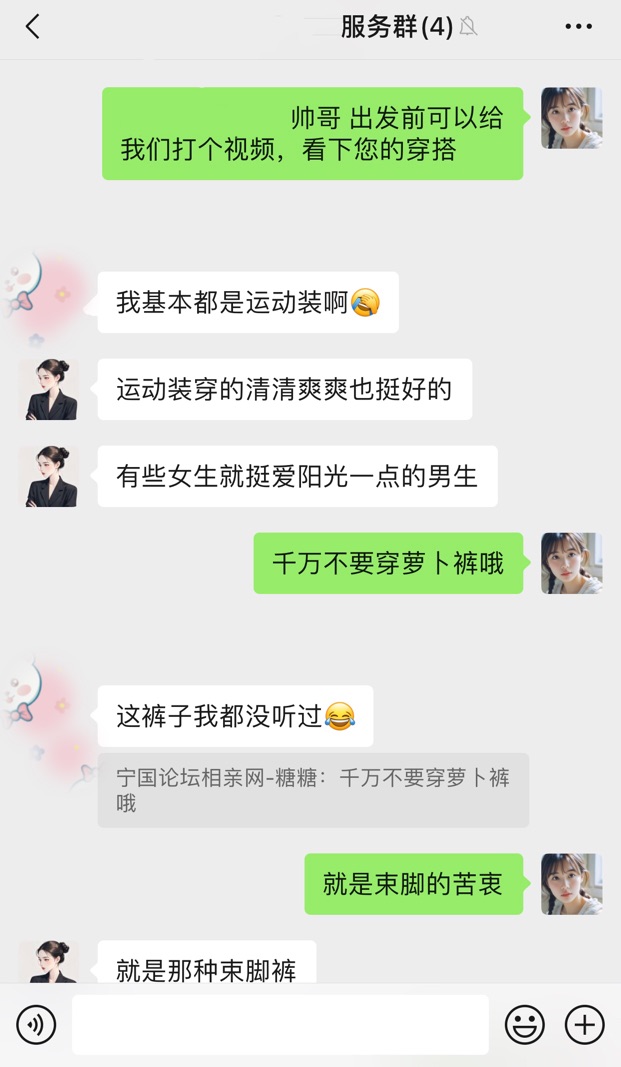The image size is (621, 1067).
Task: Open the avatar beside 运动装穿的清清爽爽也挺好的
Action: (48, 390)
